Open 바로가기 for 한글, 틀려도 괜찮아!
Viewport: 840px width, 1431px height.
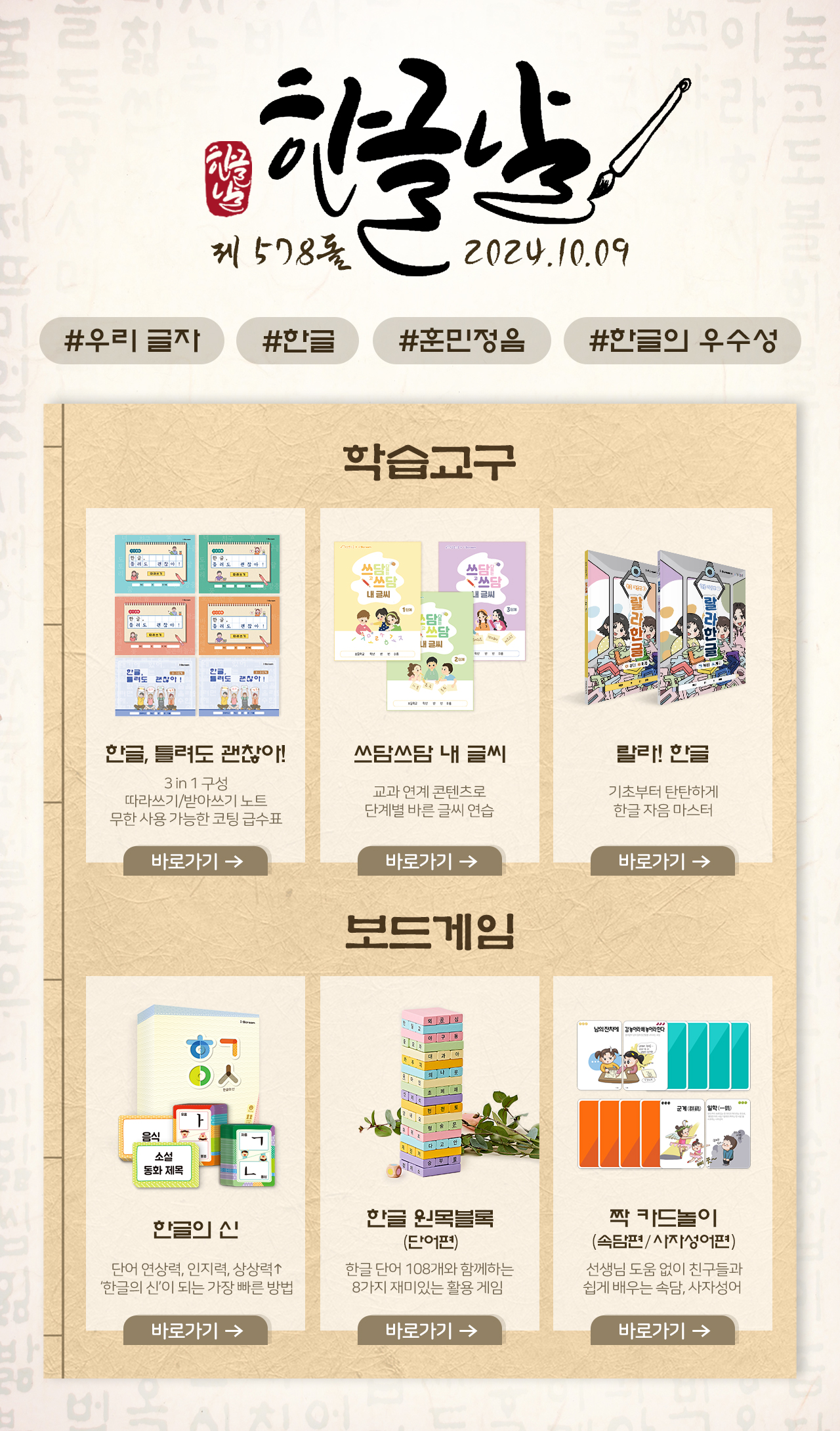196,861
